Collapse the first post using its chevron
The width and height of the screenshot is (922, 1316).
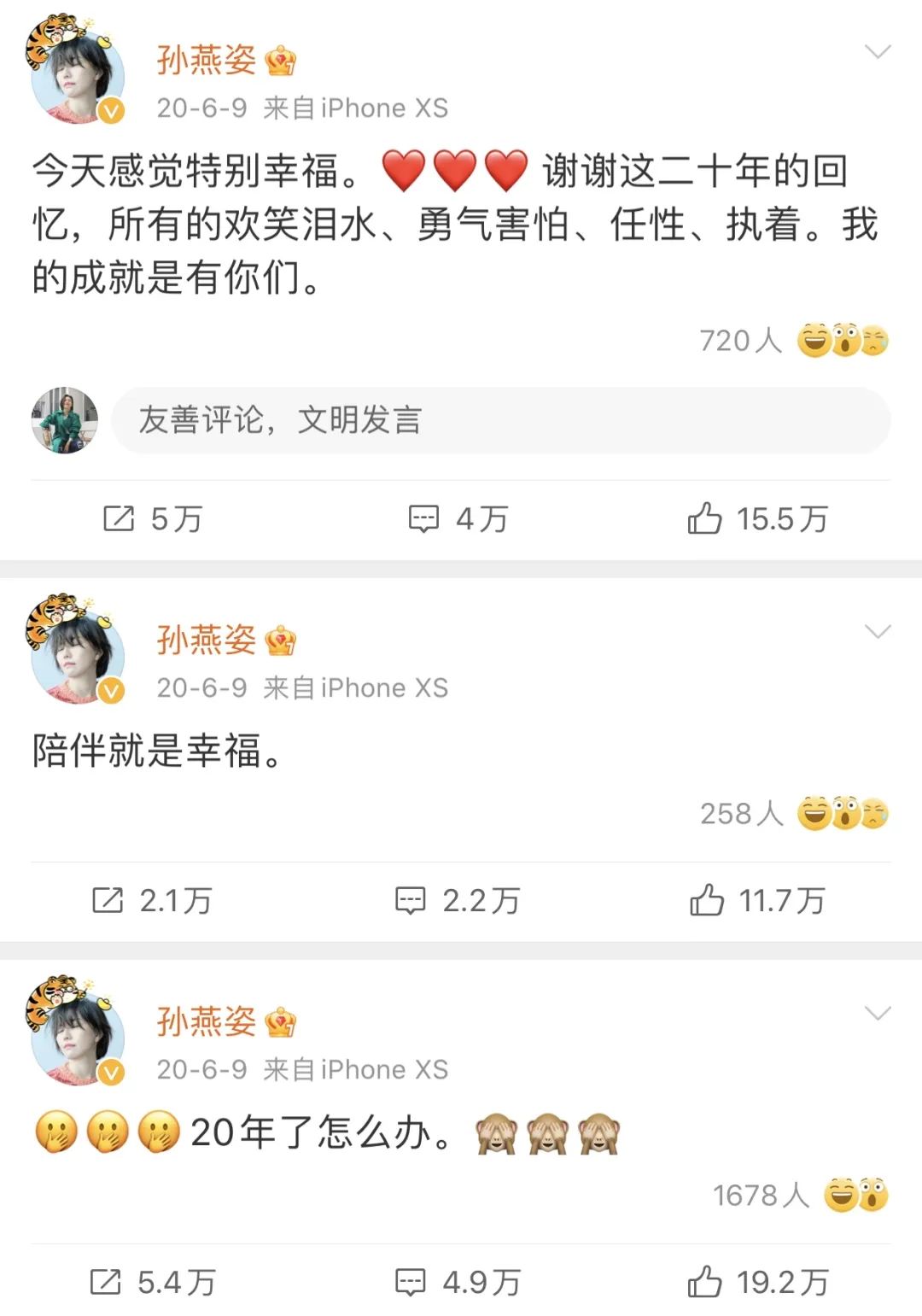point(877,50)
